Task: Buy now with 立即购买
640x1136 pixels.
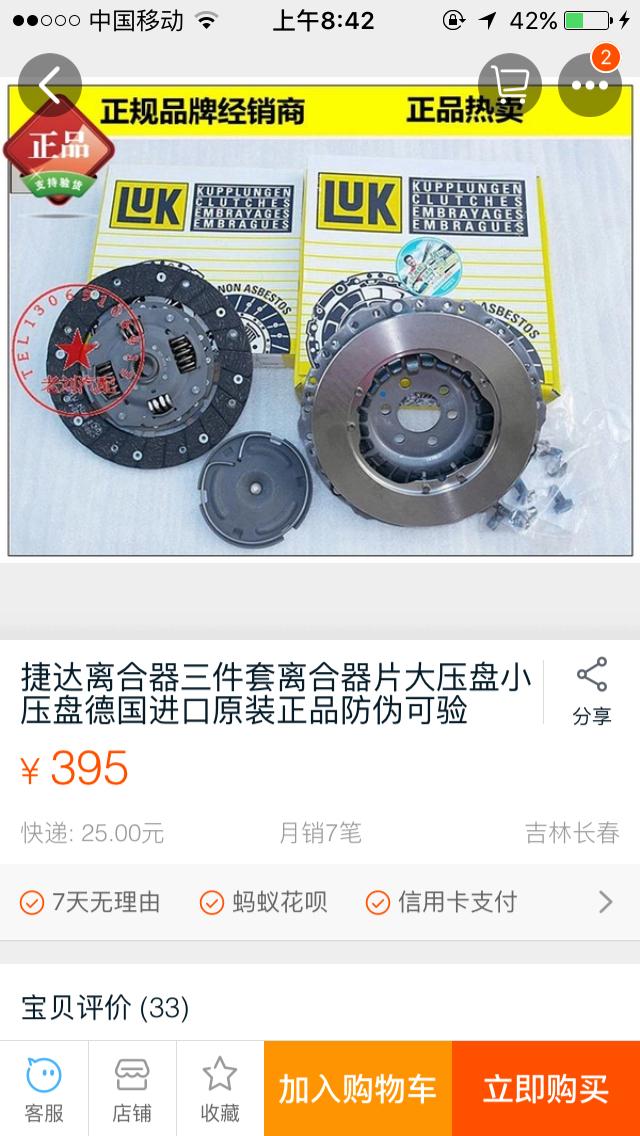Action: (546, 1088)
